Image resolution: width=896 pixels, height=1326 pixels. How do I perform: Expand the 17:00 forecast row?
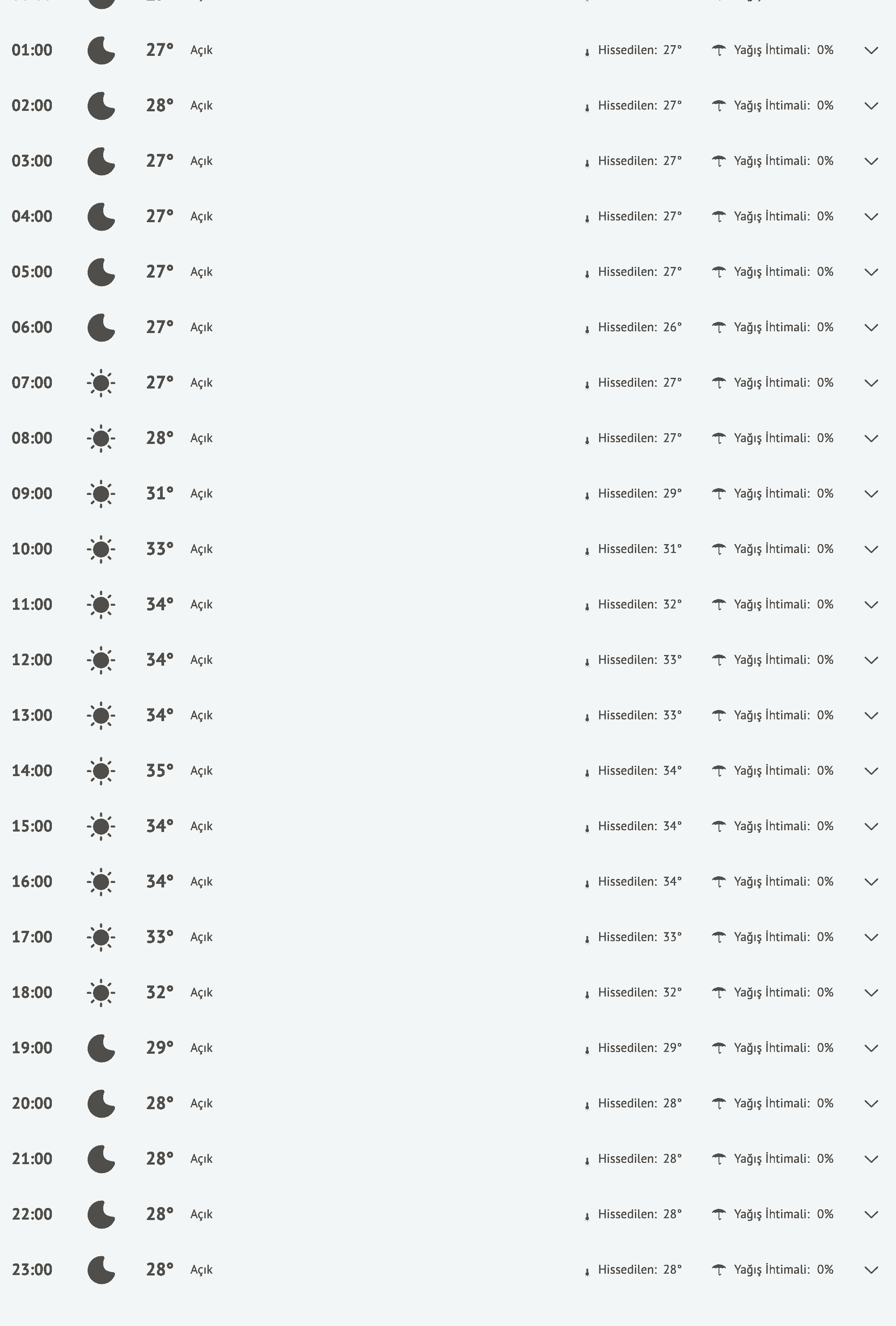click(871, 937)
